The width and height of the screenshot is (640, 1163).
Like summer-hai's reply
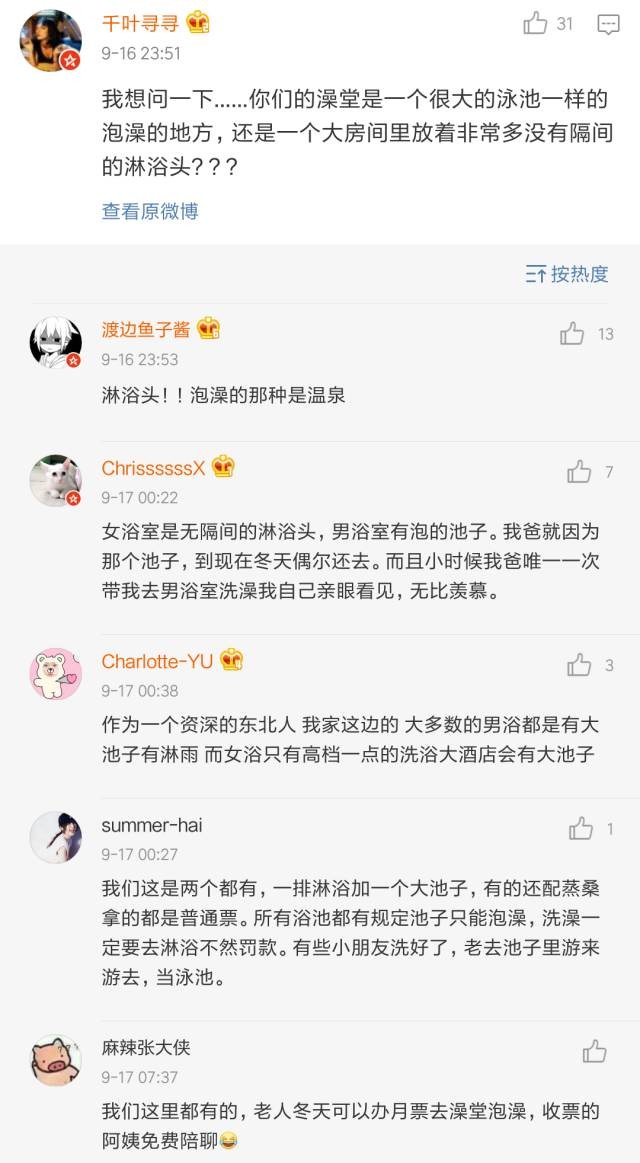pos(581,828)
